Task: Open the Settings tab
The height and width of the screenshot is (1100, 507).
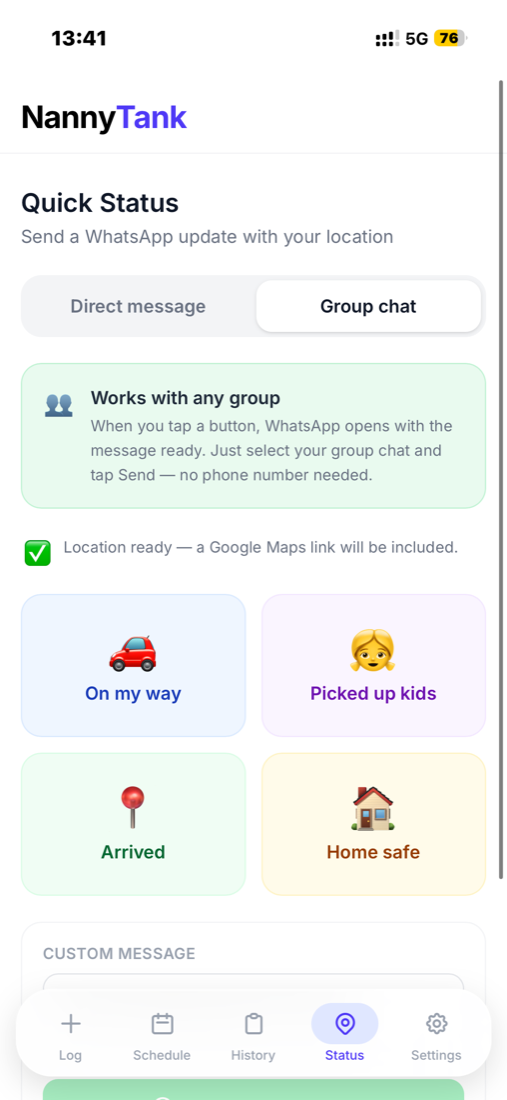Action: (436, 1034)
